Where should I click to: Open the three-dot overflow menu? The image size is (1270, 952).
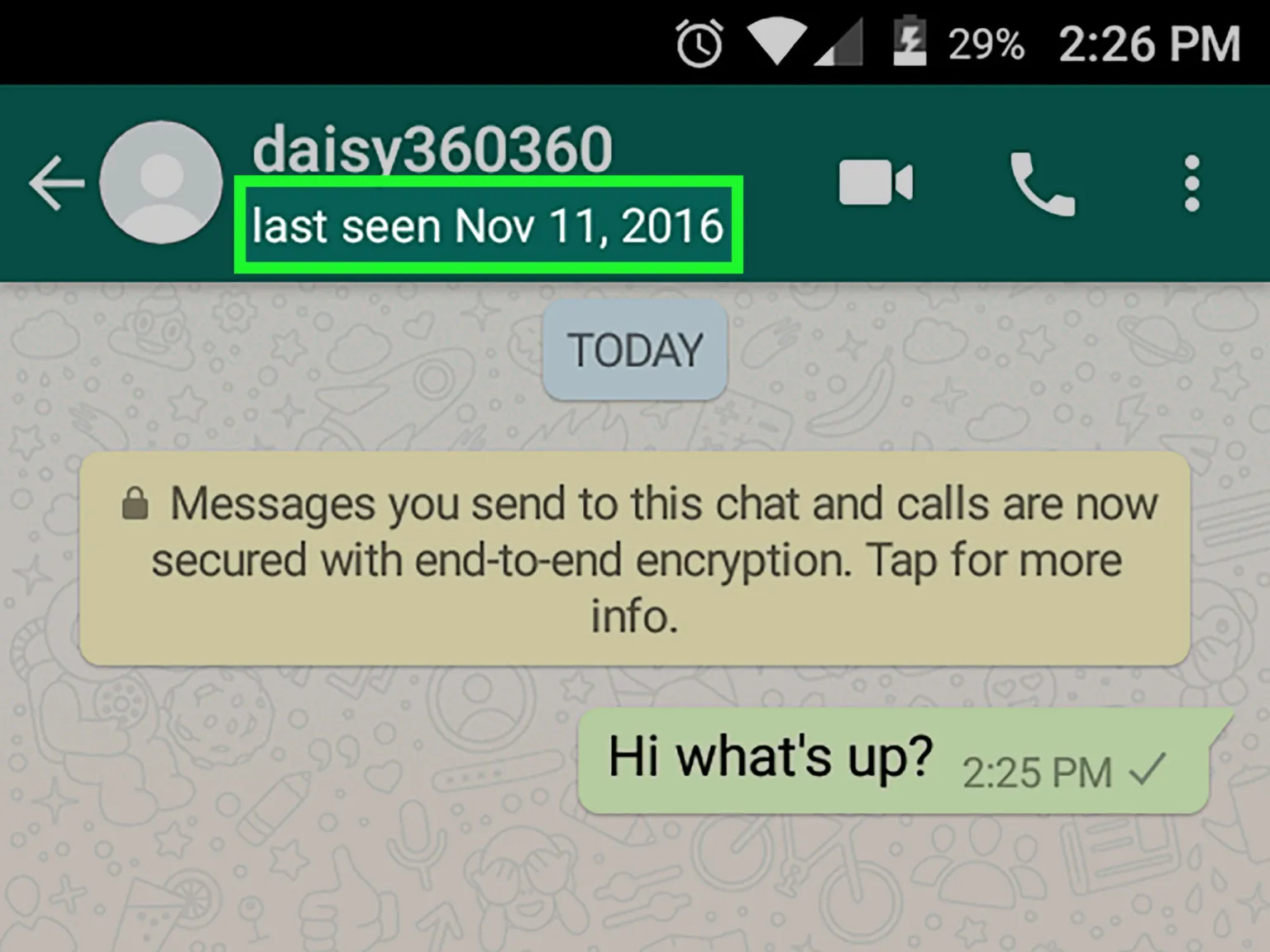pyautogui.click(x=1191, y=183)
